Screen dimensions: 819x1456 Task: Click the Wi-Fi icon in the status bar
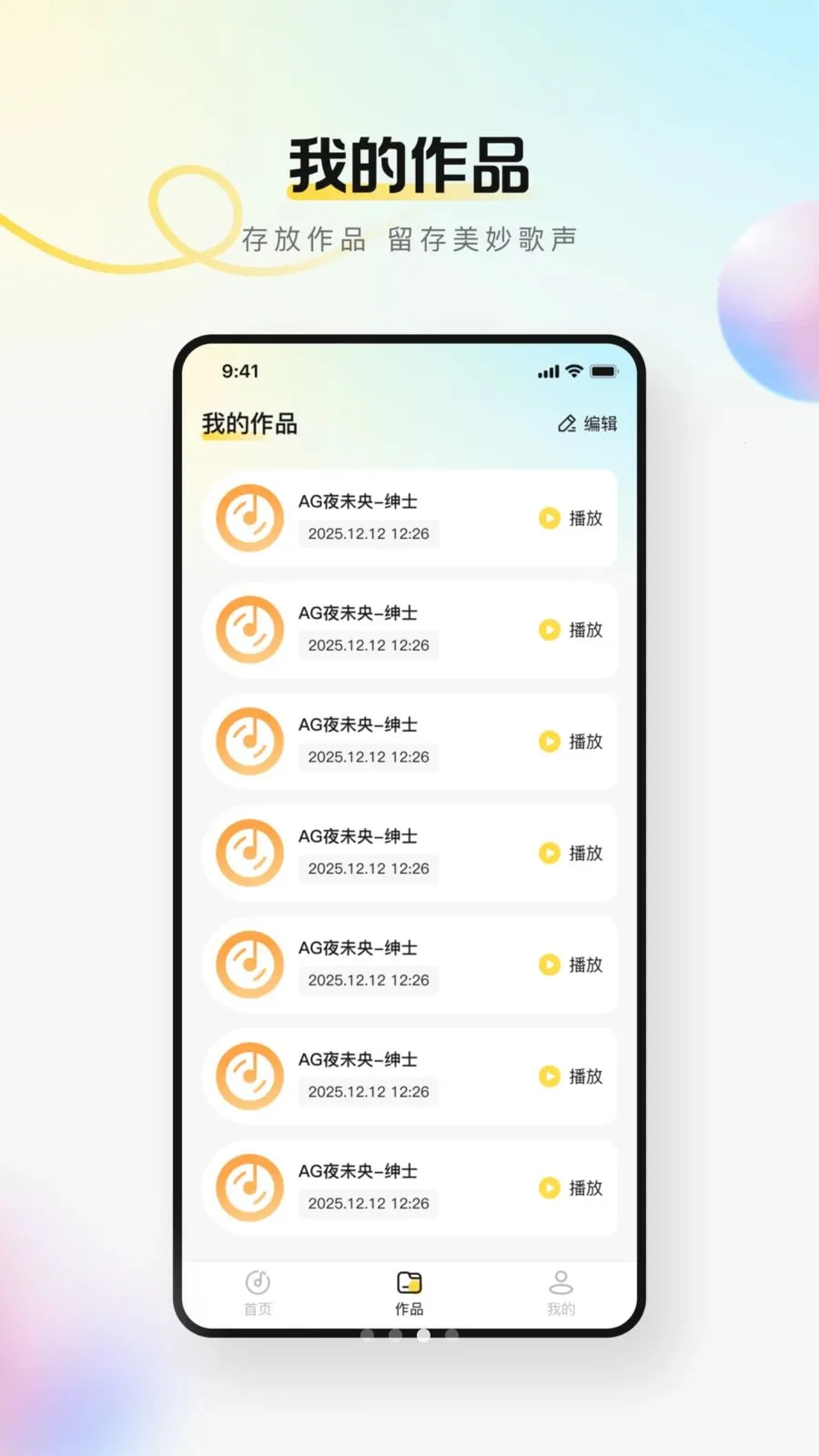572,371
